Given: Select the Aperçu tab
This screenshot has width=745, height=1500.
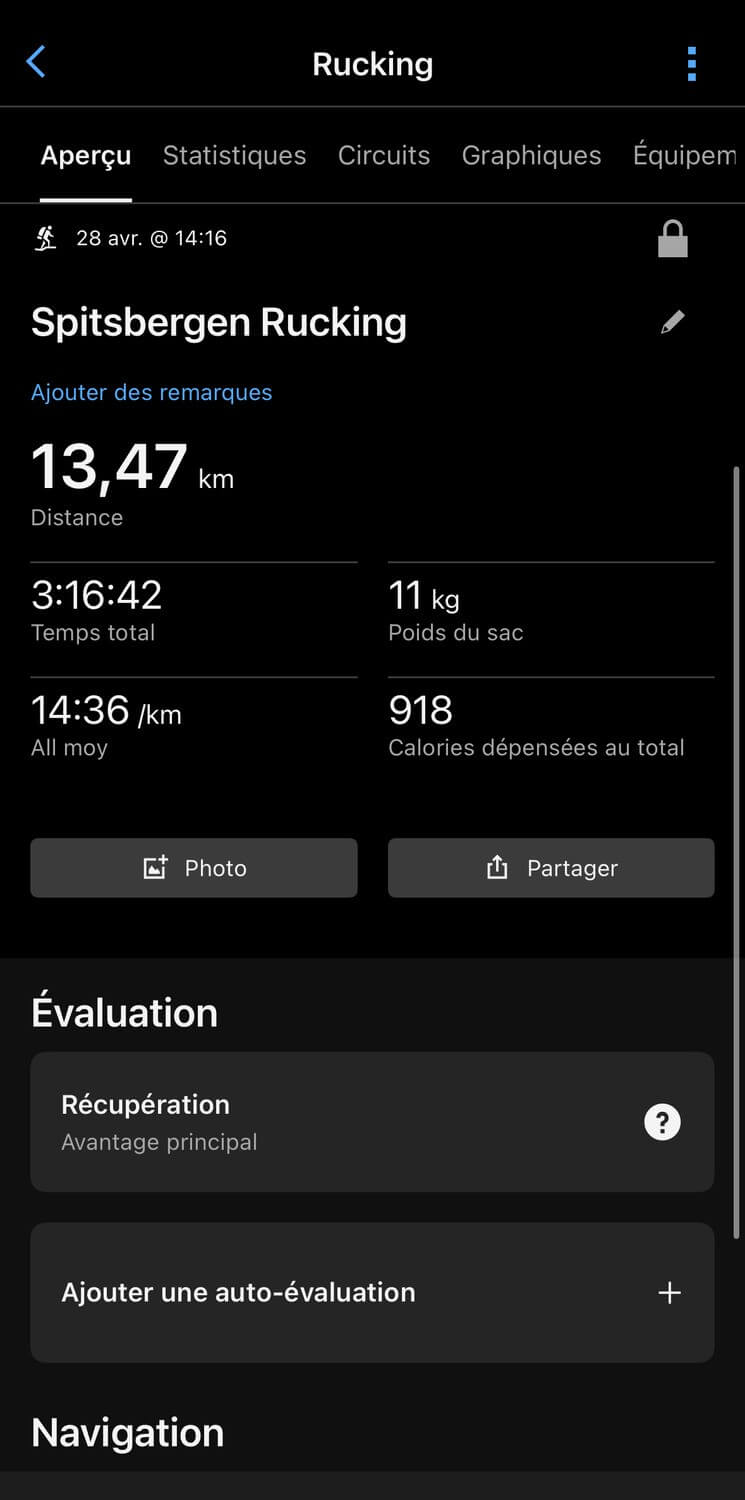Looking at the screenshot, I should 86,156.
